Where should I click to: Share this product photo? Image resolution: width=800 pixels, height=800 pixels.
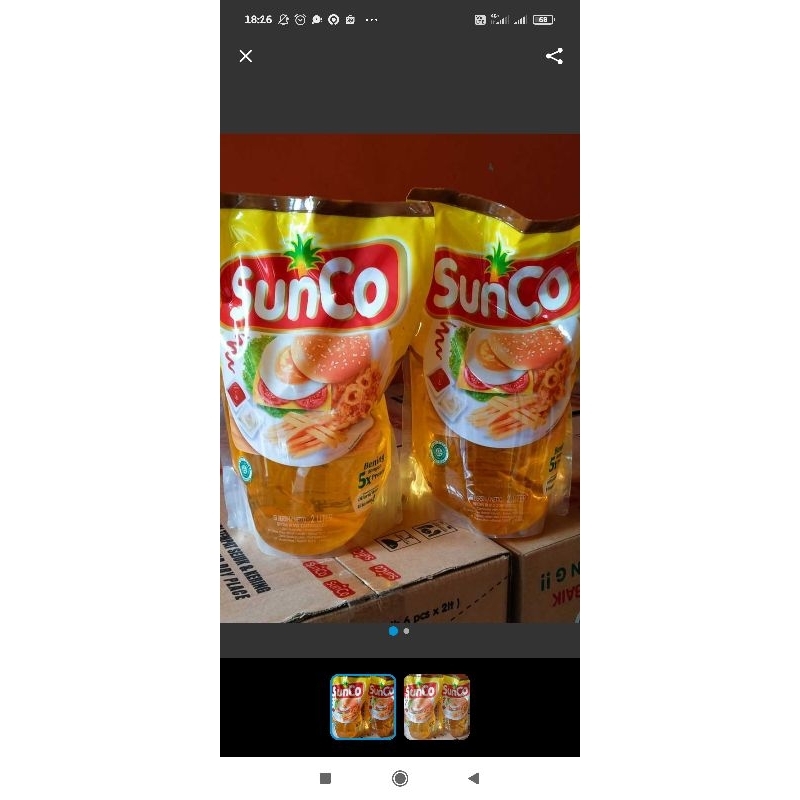554,56
